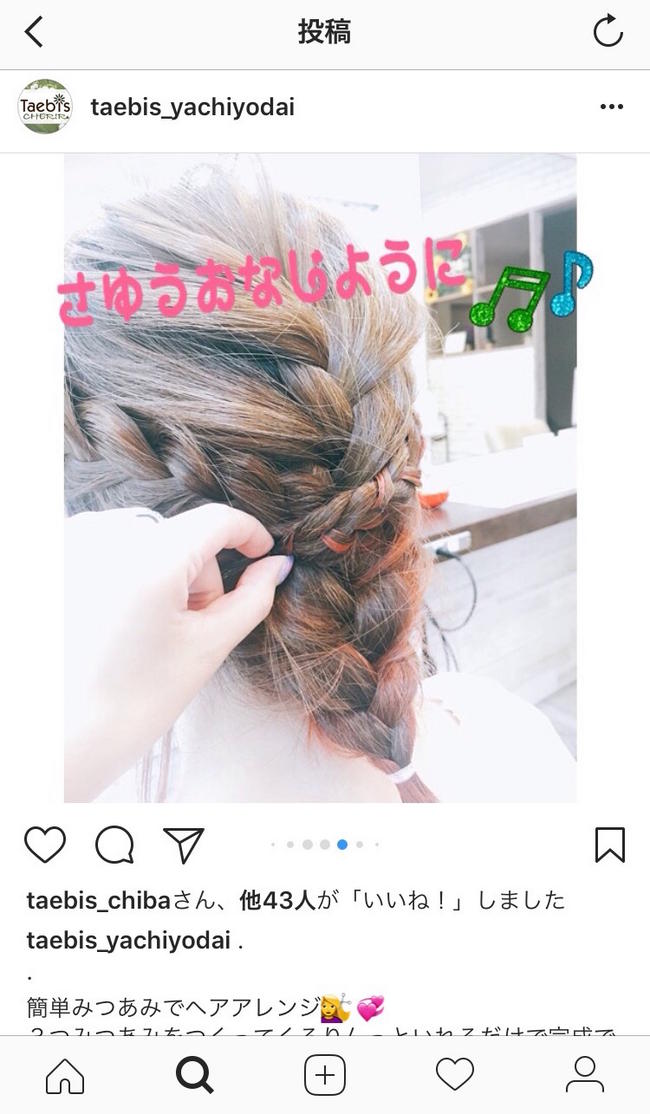Open taebis_chiba from the likes line
The height and width of the screenshot is (1114, 650).
(99, 901)
